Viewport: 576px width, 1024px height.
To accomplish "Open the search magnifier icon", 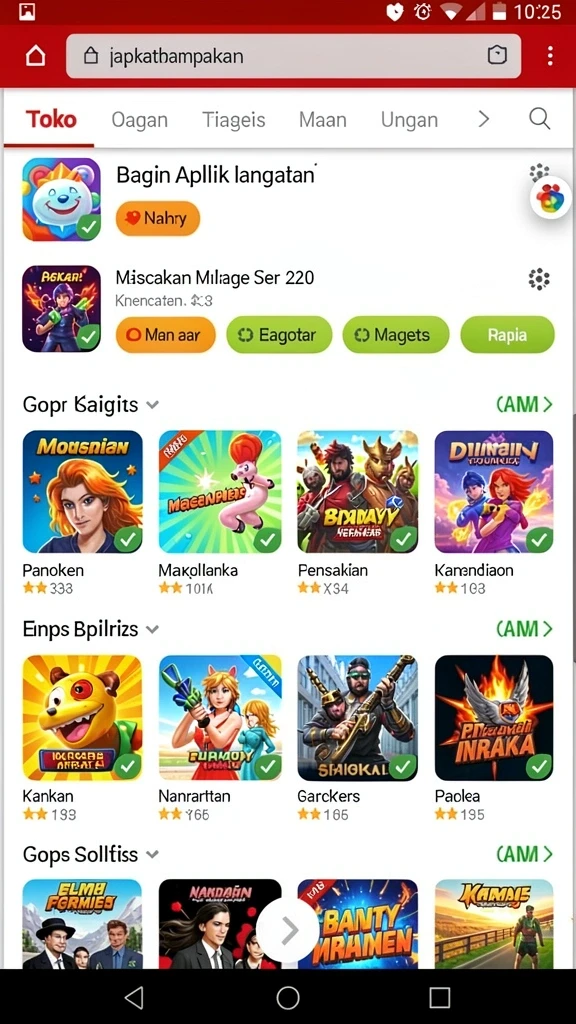I will point(539,119).
